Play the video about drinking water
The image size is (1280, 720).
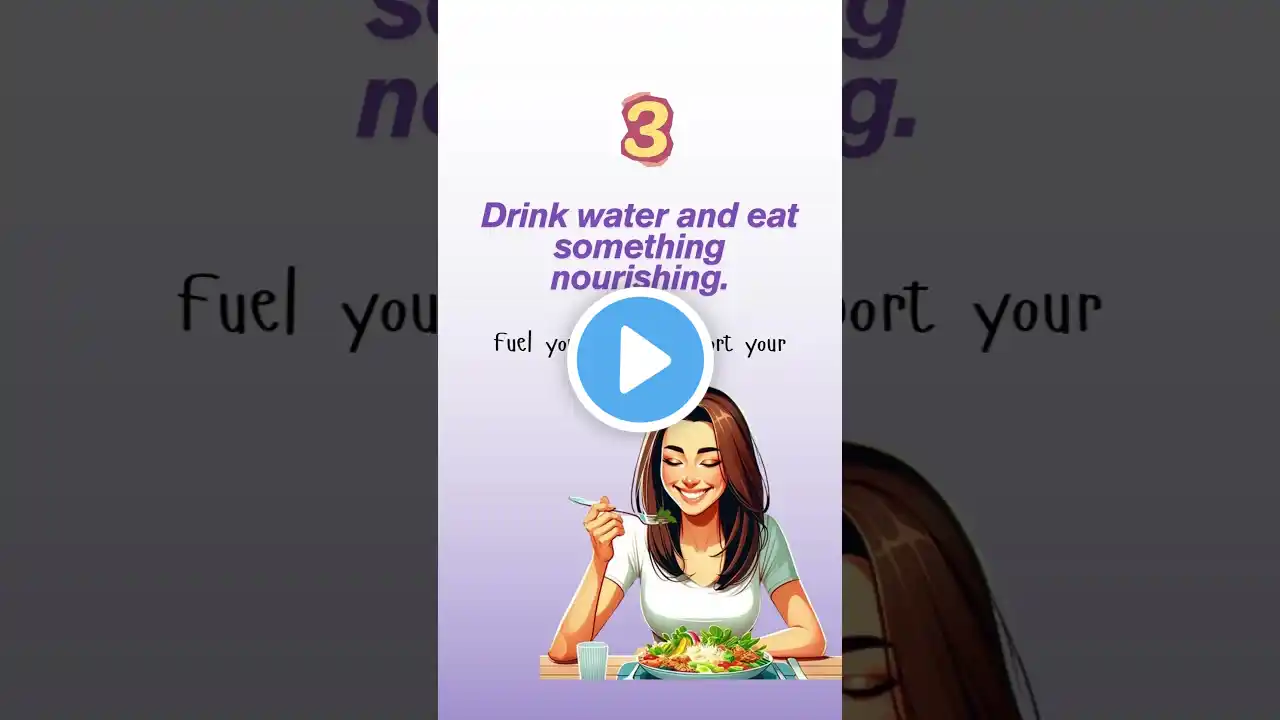click(x=640, y=360)
